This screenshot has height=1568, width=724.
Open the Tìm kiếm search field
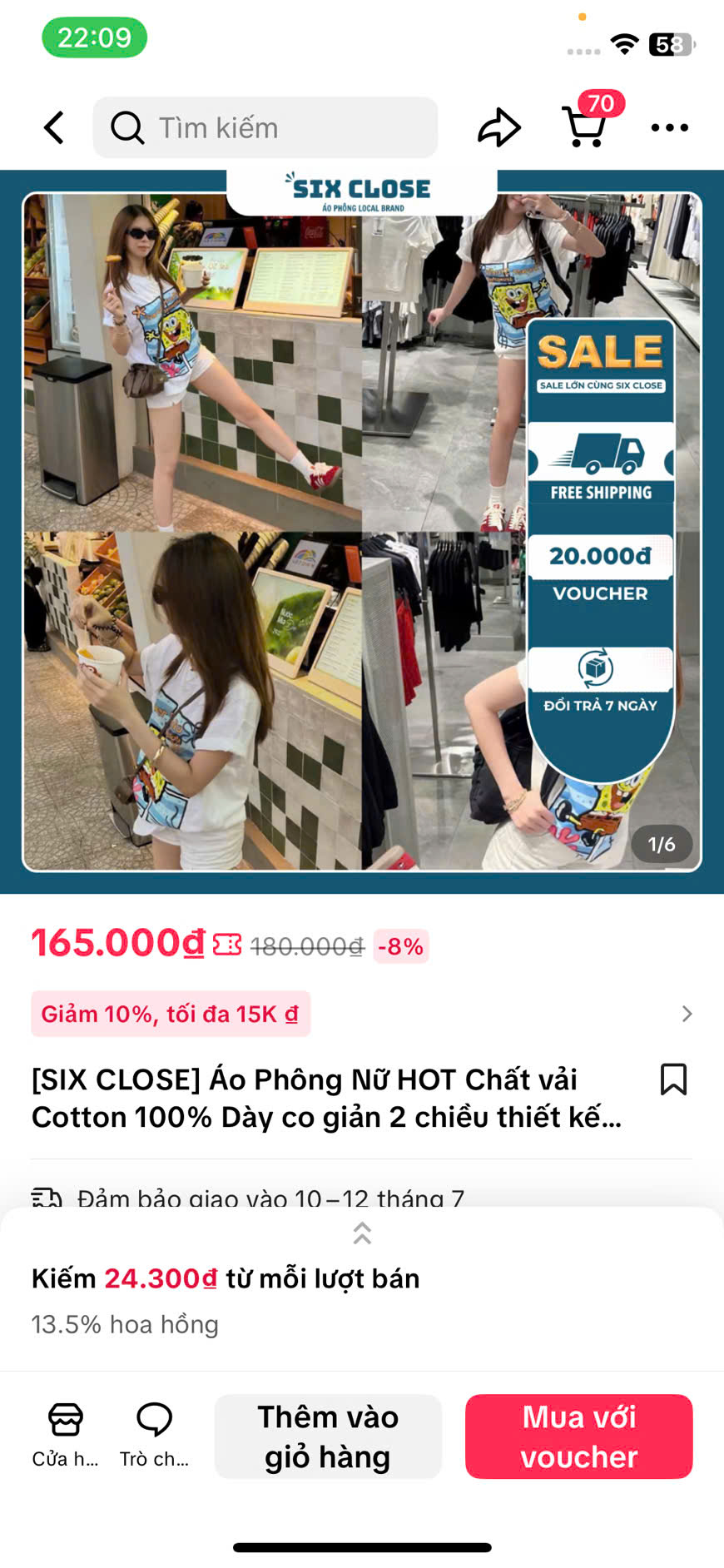click(x=265, y=127)
